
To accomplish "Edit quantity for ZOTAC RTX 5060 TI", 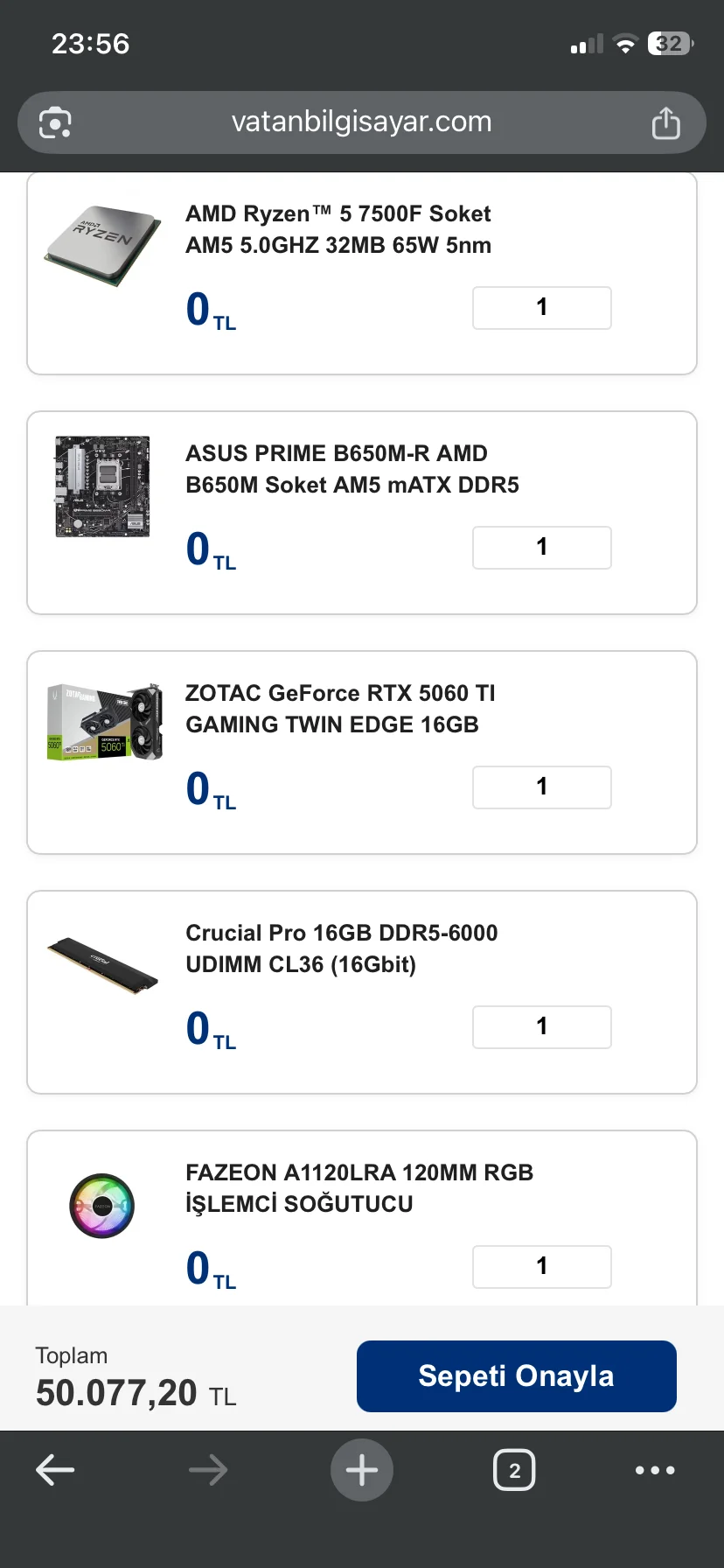I will pyautogui.click(x=541, y=787).
